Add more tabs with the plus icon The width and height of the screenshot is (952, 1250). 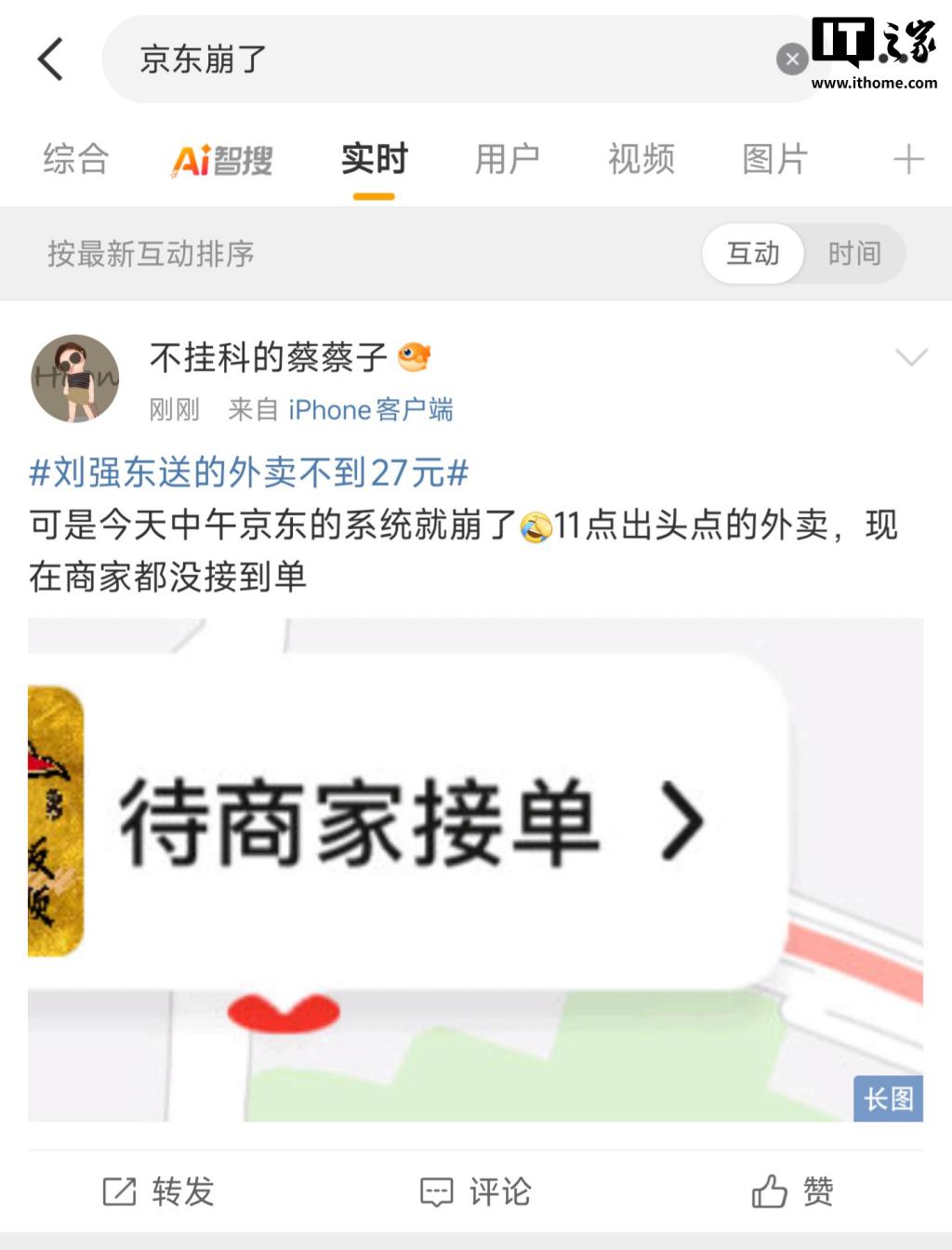907,159
